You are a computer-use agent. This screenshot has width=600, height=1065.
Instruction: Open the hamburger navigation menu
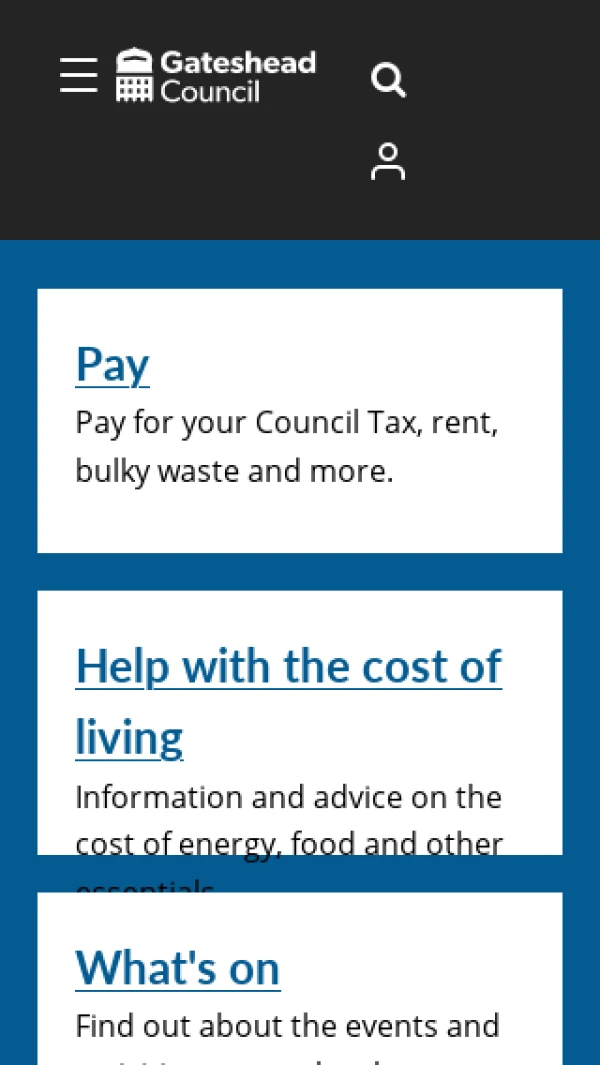(78, 76)
